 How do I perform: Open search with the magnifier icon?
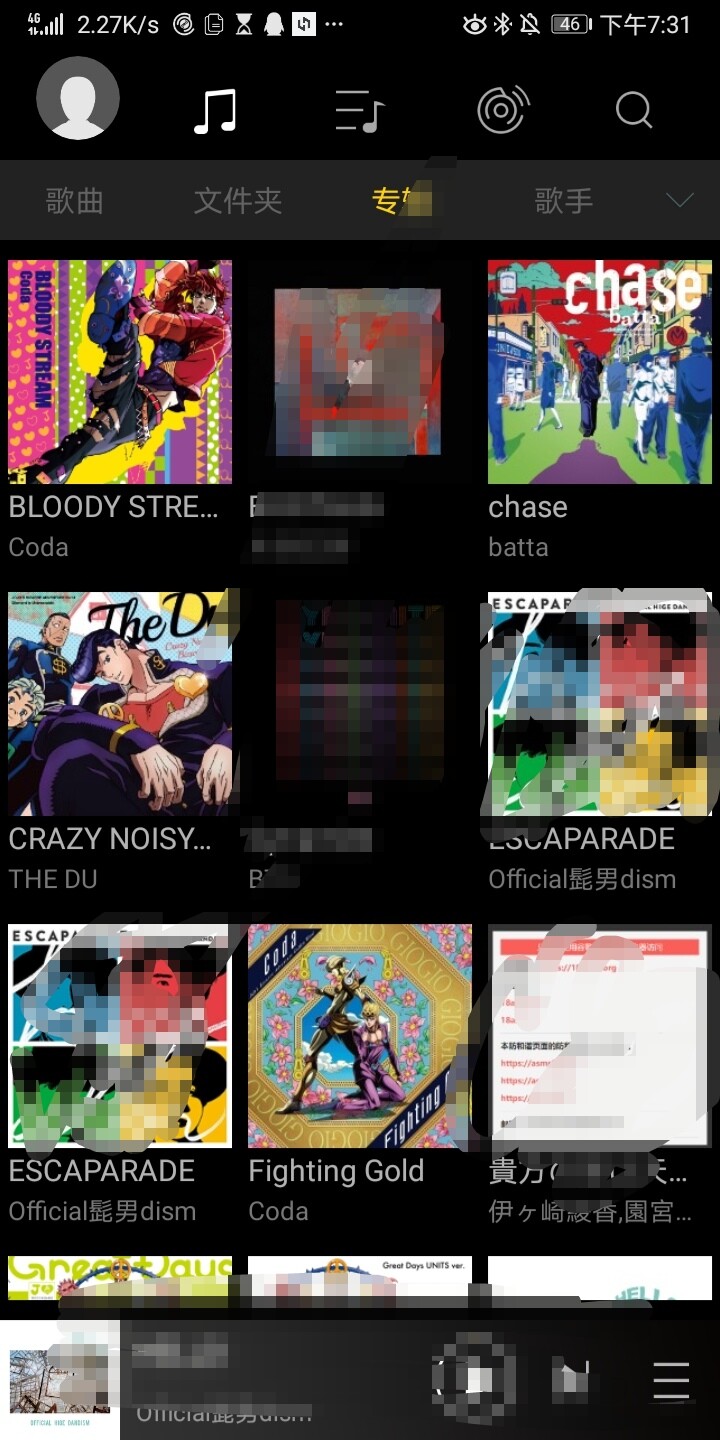(634, 110)
